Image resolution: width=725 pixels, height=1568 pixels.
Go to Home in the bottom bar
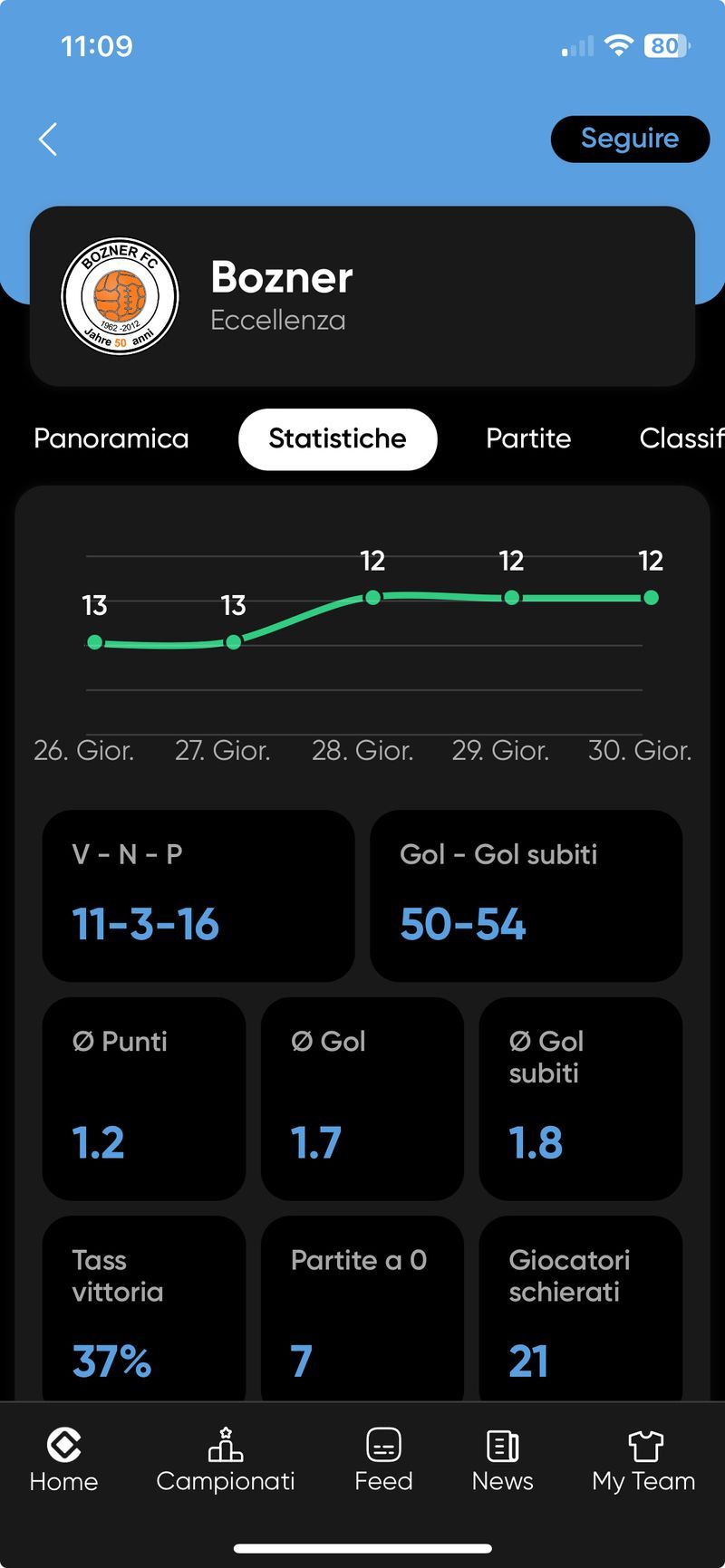[63, 1459]
